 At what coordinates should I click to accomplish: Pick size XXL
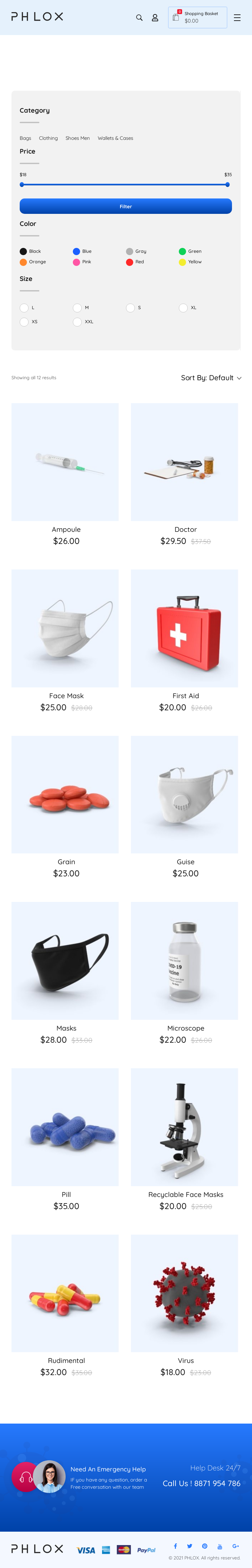(x=77, y=322)
